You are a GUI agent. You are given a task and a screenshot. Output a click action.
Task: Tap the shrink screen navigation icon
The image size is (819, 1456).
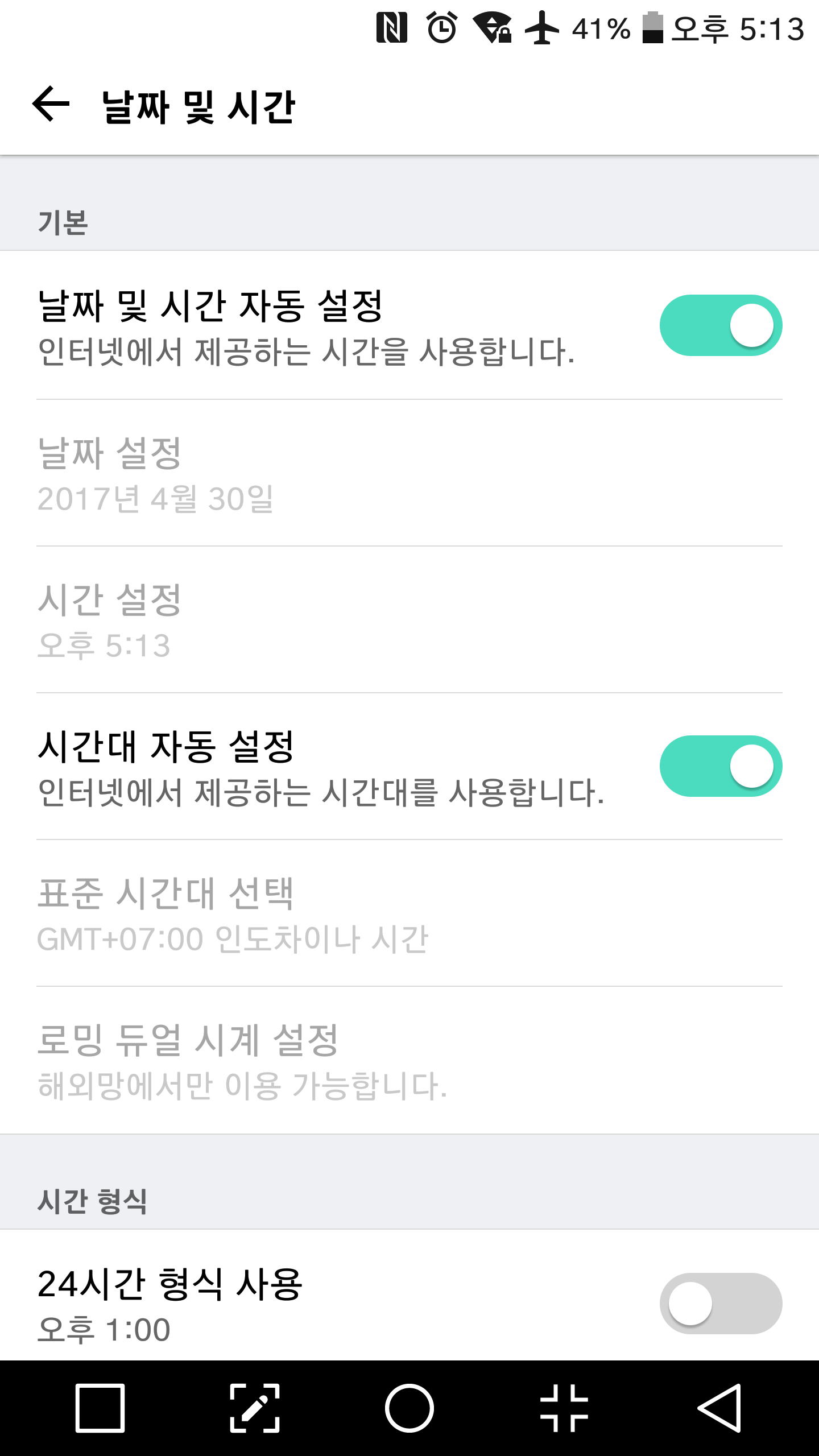pos(564,1408)
